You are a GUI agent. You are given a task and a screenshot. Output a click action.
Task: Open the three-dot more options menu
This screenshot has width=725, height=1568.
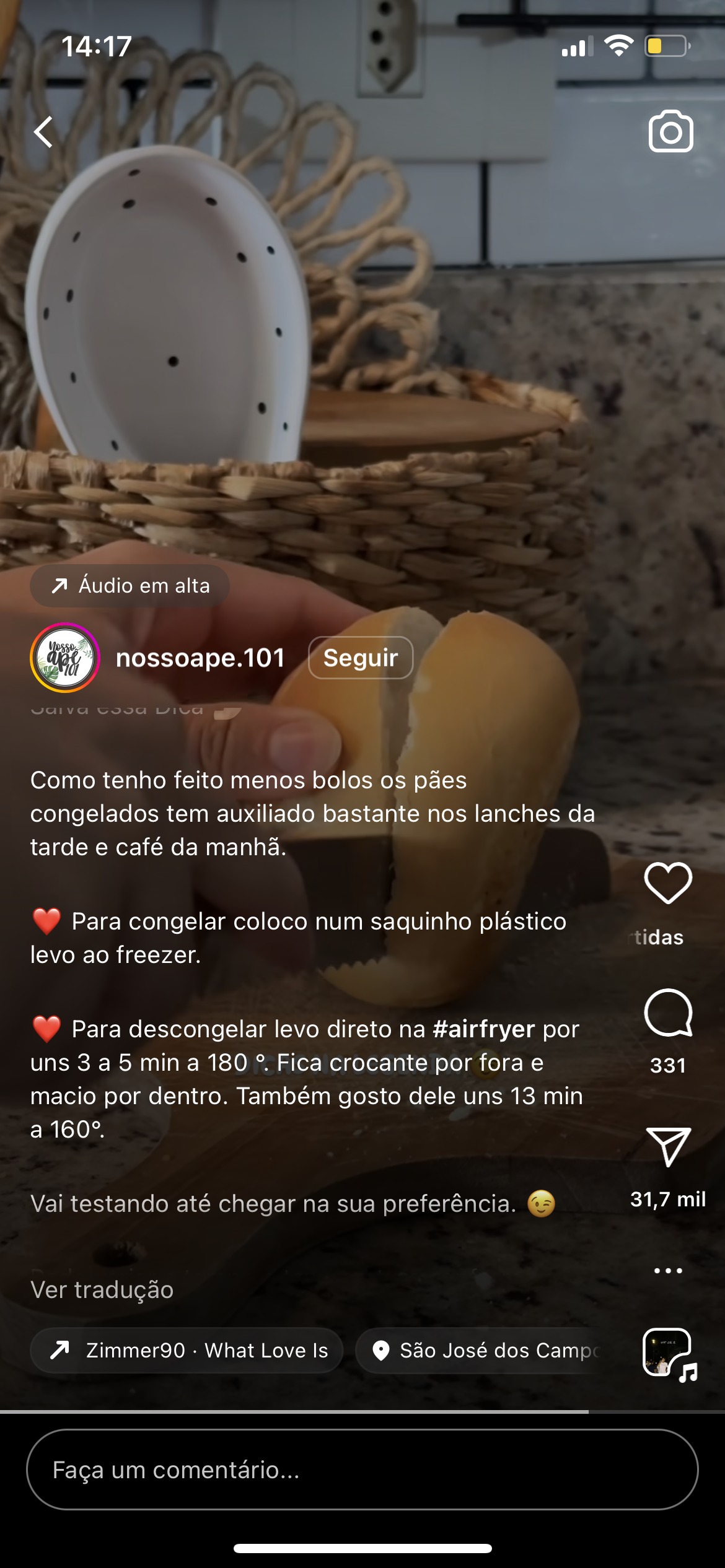668,1271
